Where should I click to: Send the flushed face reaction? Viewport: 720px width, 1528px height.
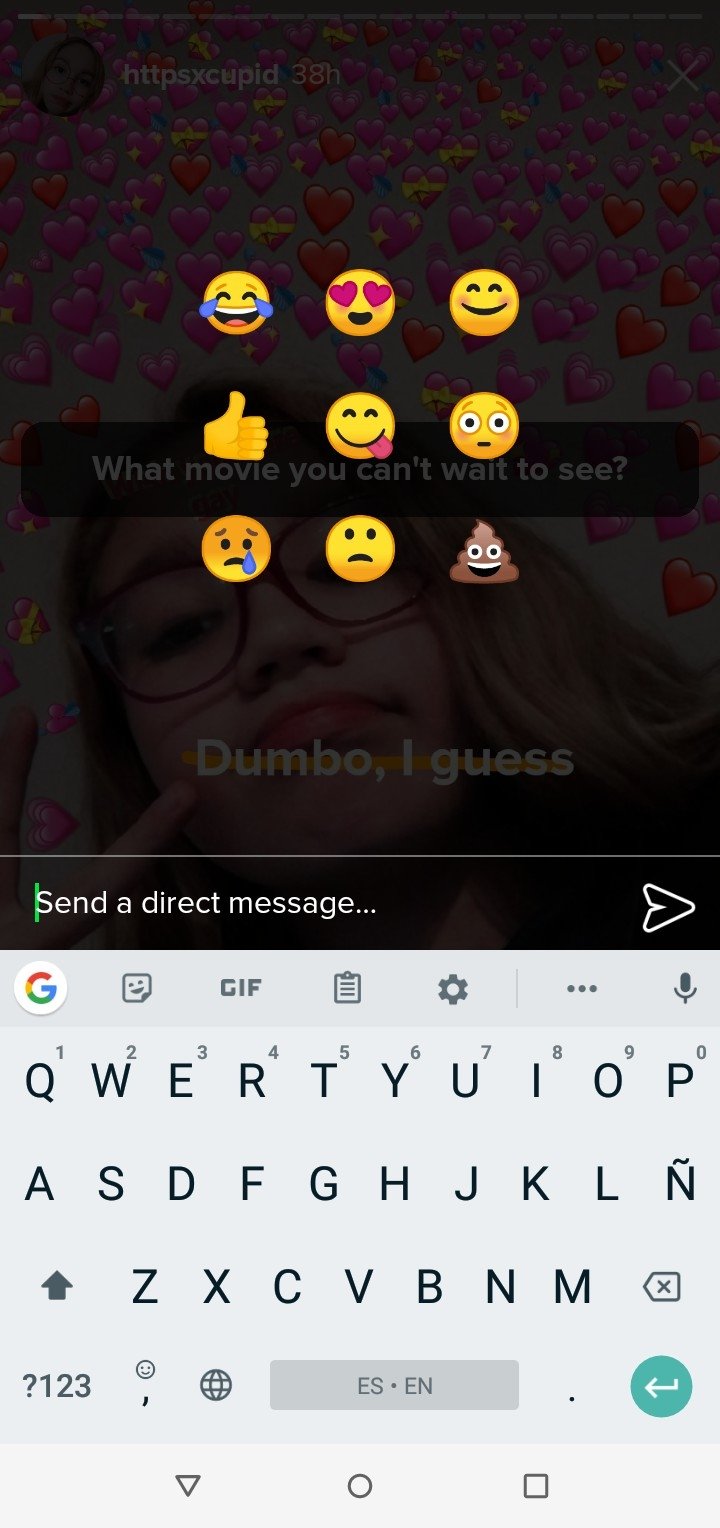point(484,427)
